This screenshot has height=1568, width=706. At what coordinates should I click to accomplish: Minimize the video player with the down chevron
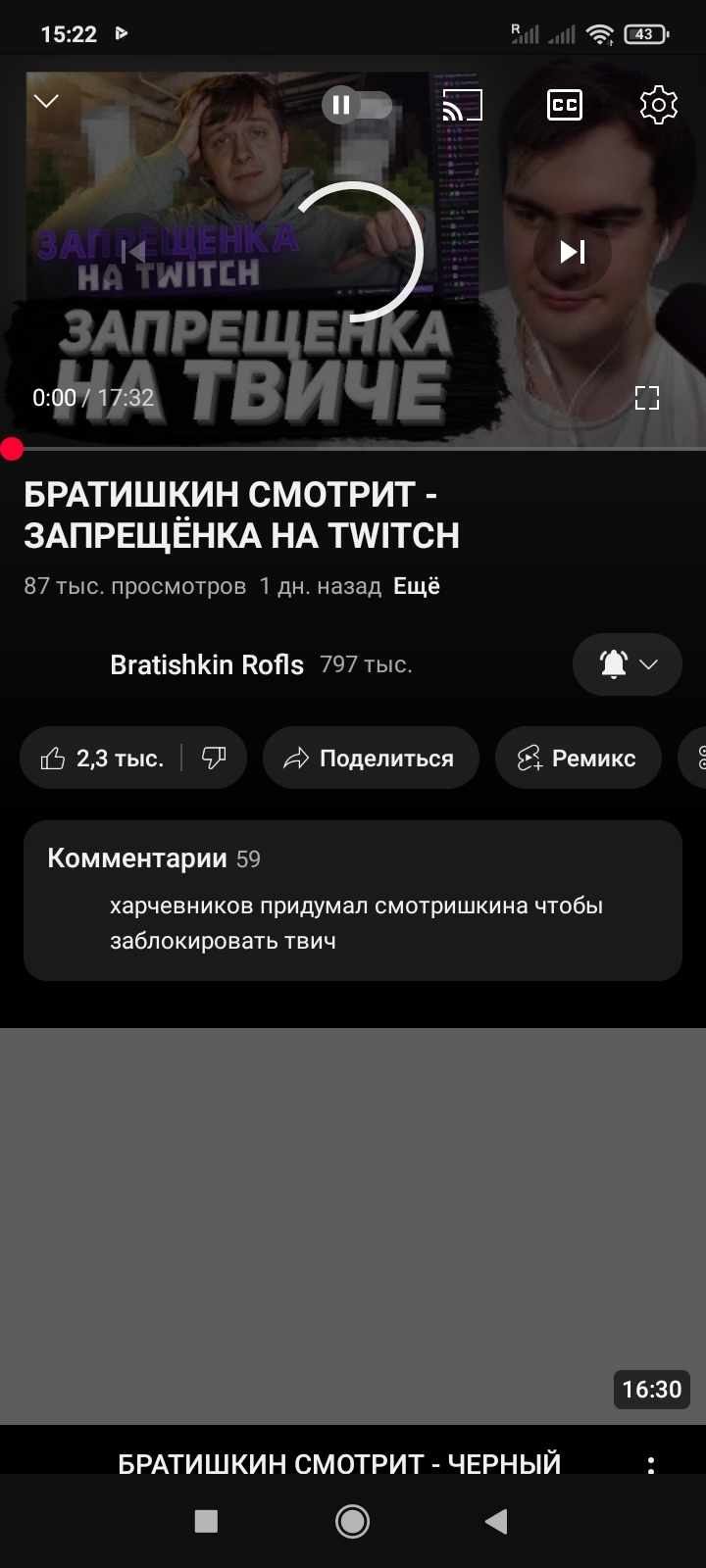tap(46, 101)
